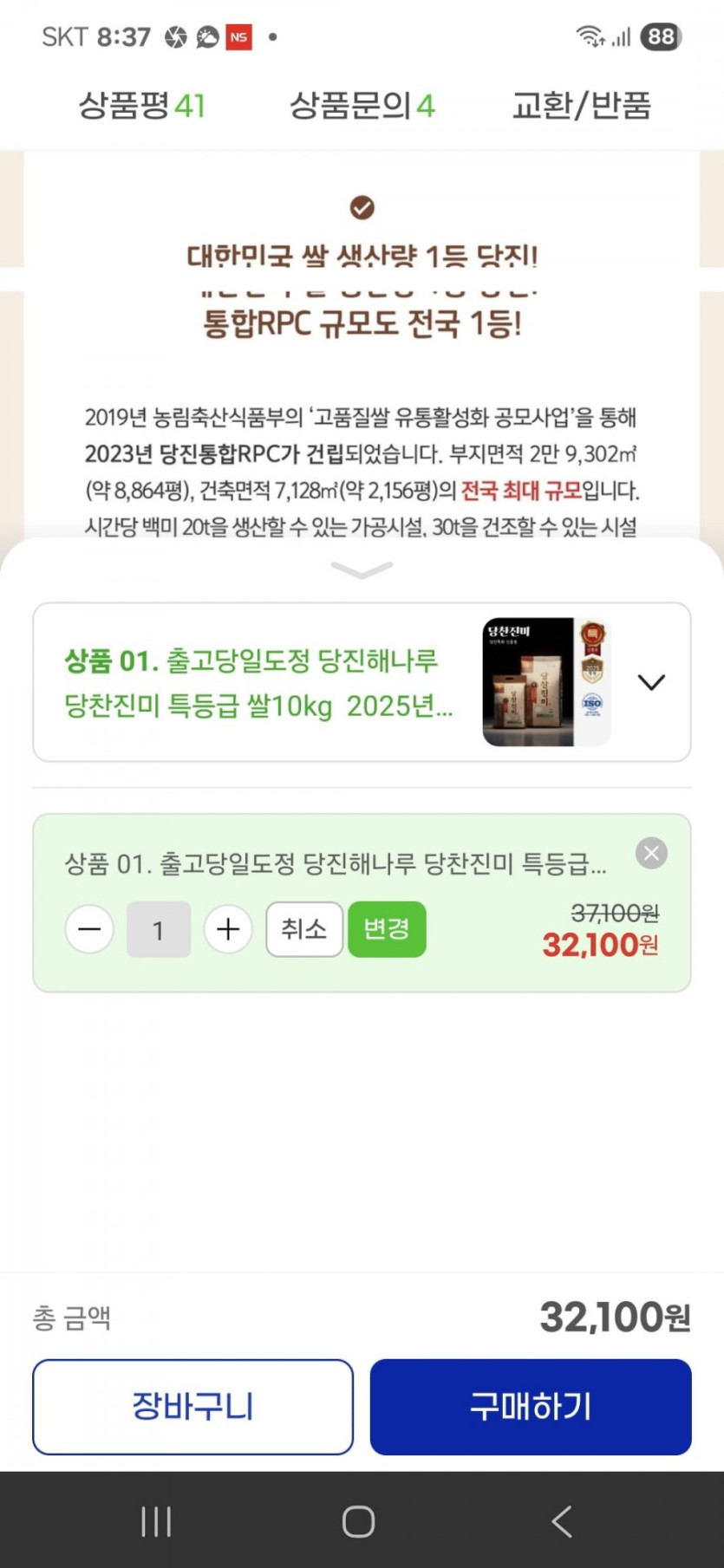Tap the quantity field showing 1
Image resolution: width=724 pixels, height=1568 pixels.
[x=159, y=929]
